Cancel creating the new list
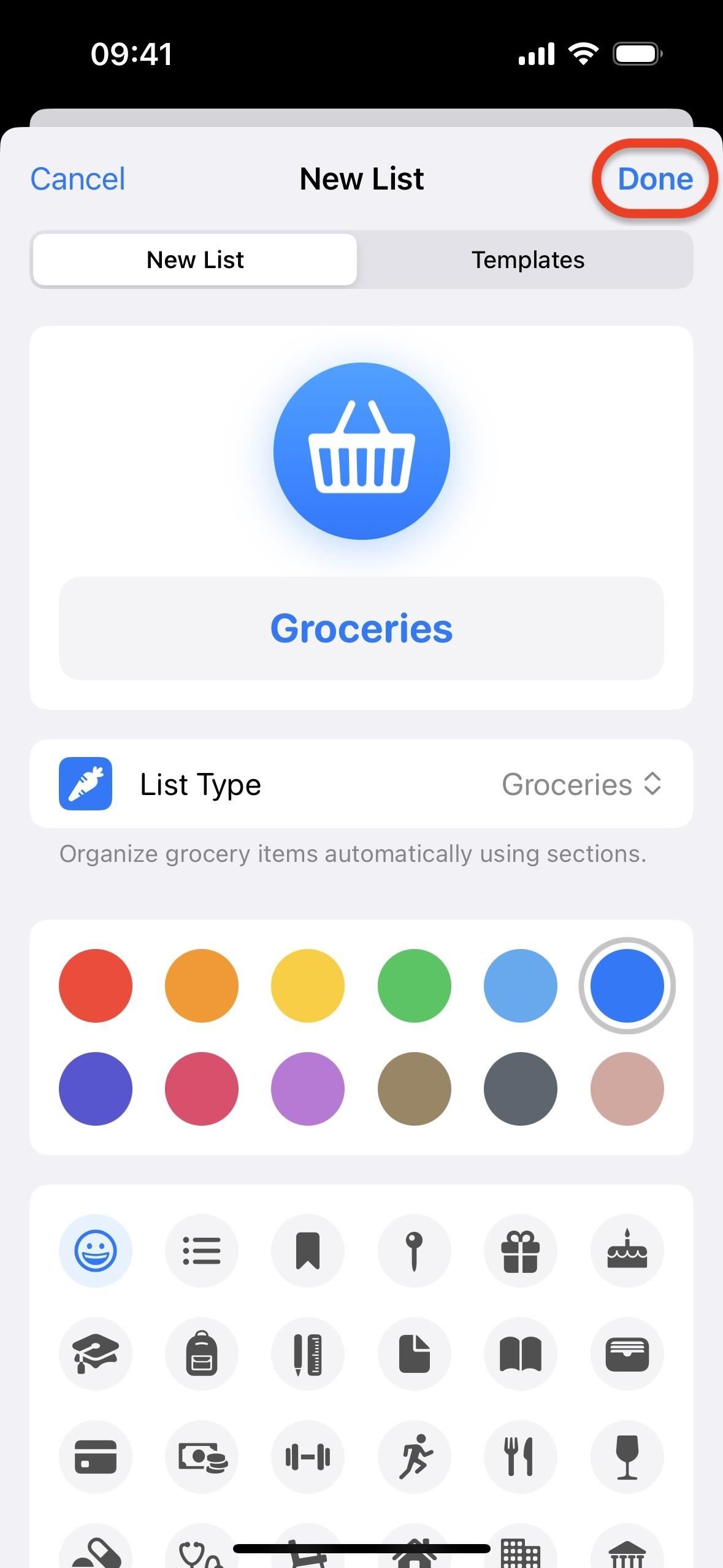The height and width of the screenshot is (1568, 723). pyautogui.click(x=78, y=179)
